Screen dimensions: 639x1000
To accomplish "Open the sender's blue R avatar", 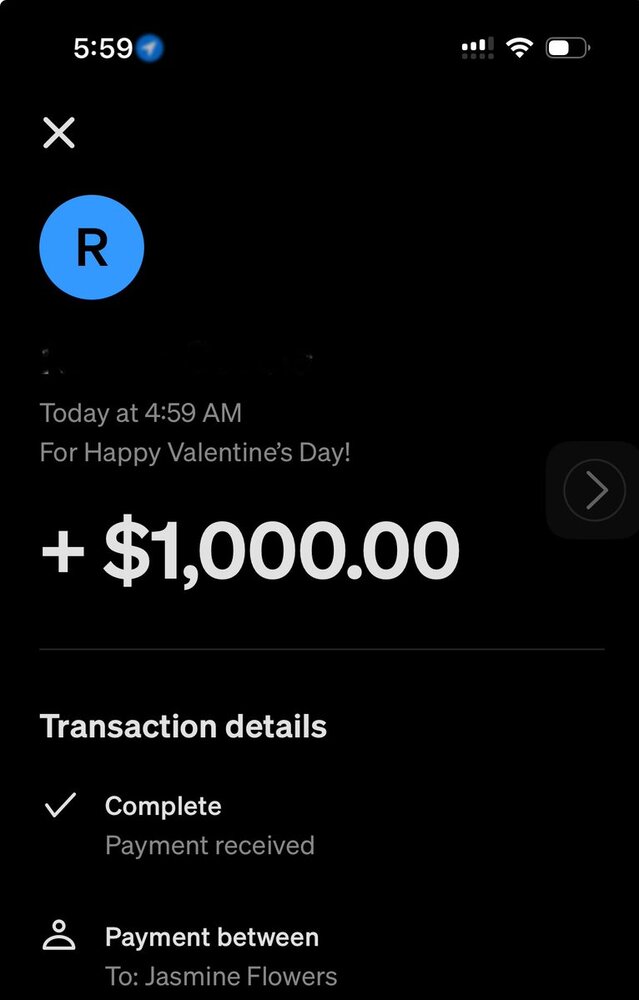I will click(x=91, y=248).
